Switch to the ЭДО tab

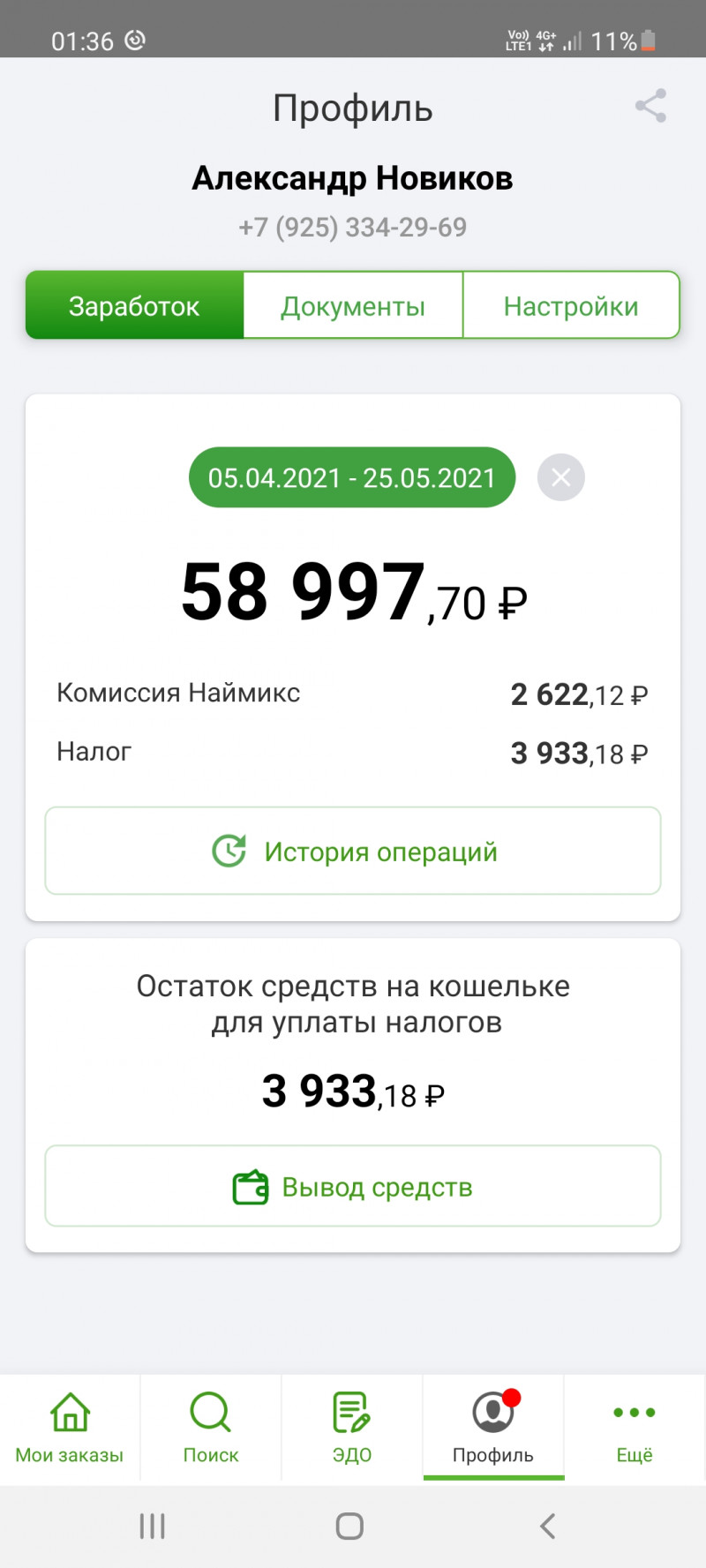point(352,1428)
